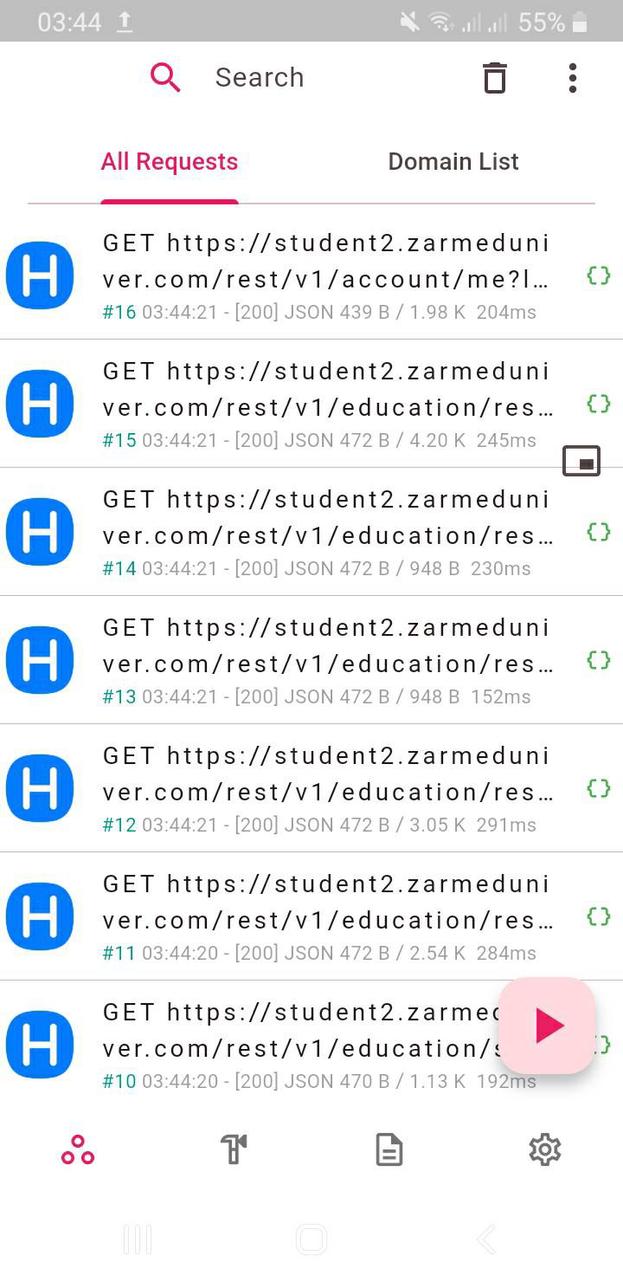This screenshot has height=1282, width=623.
Task: Open the three-dot overflow menu
Action: (x=572, y=78)
